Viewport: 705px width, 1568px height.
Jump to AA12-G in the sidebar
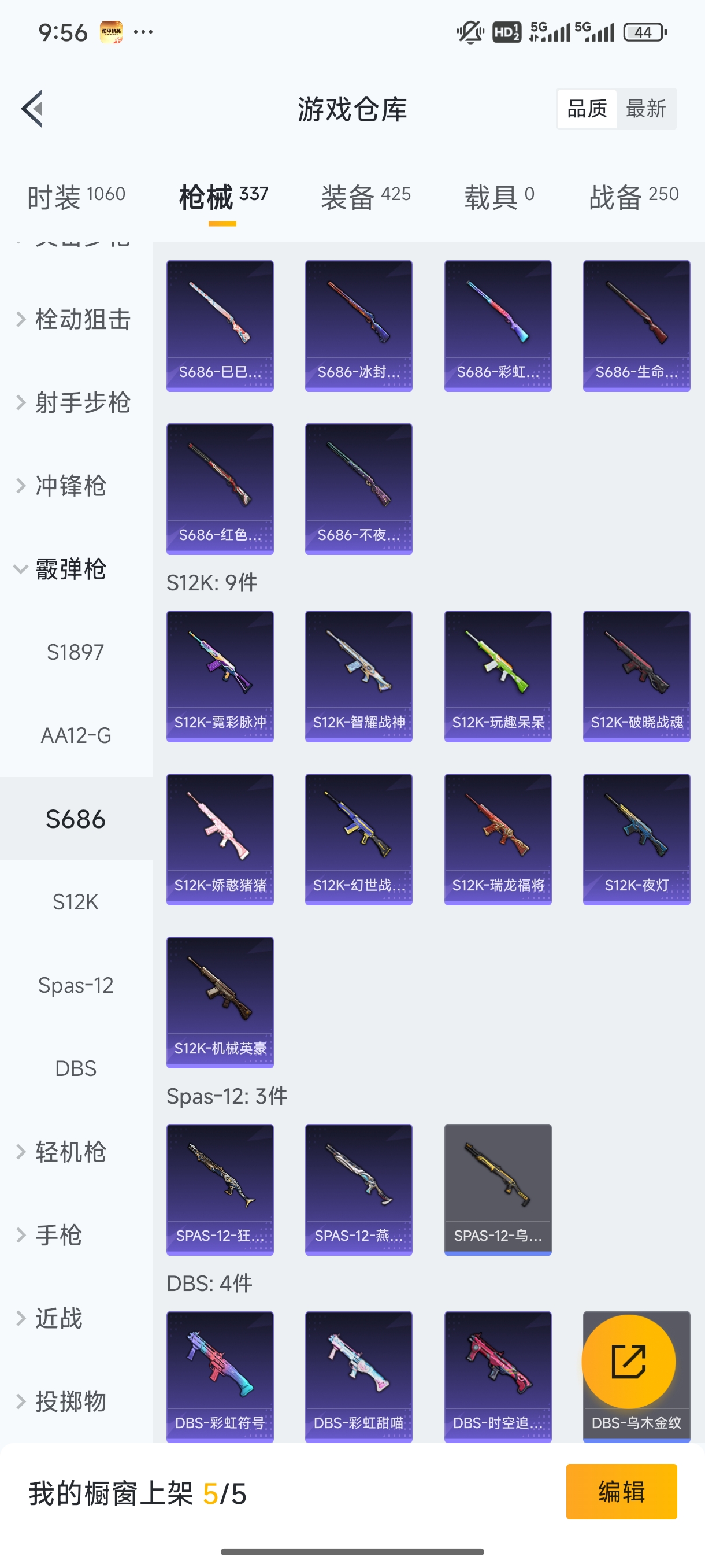pos(76,736)
